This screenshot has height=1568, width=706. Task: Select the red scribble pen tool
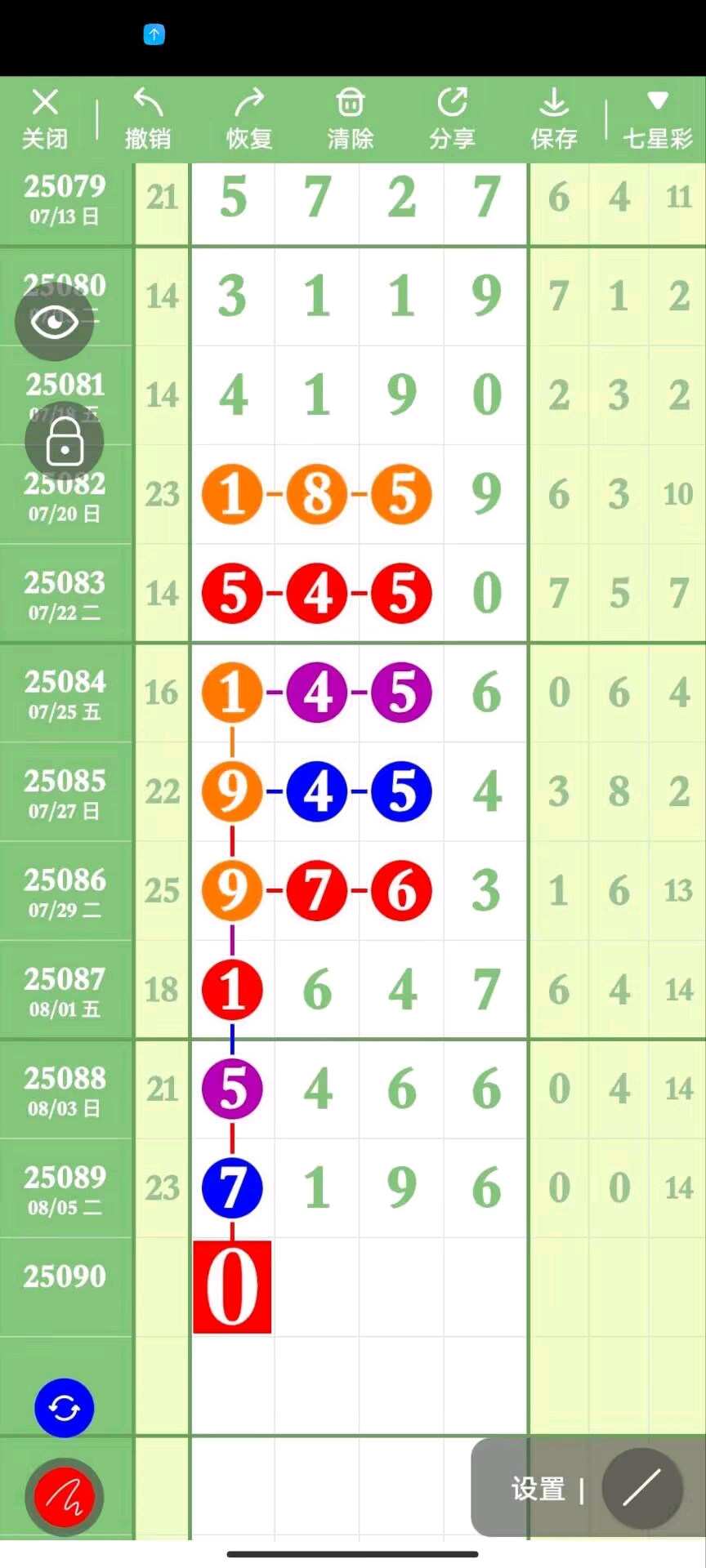(64, 1496)
